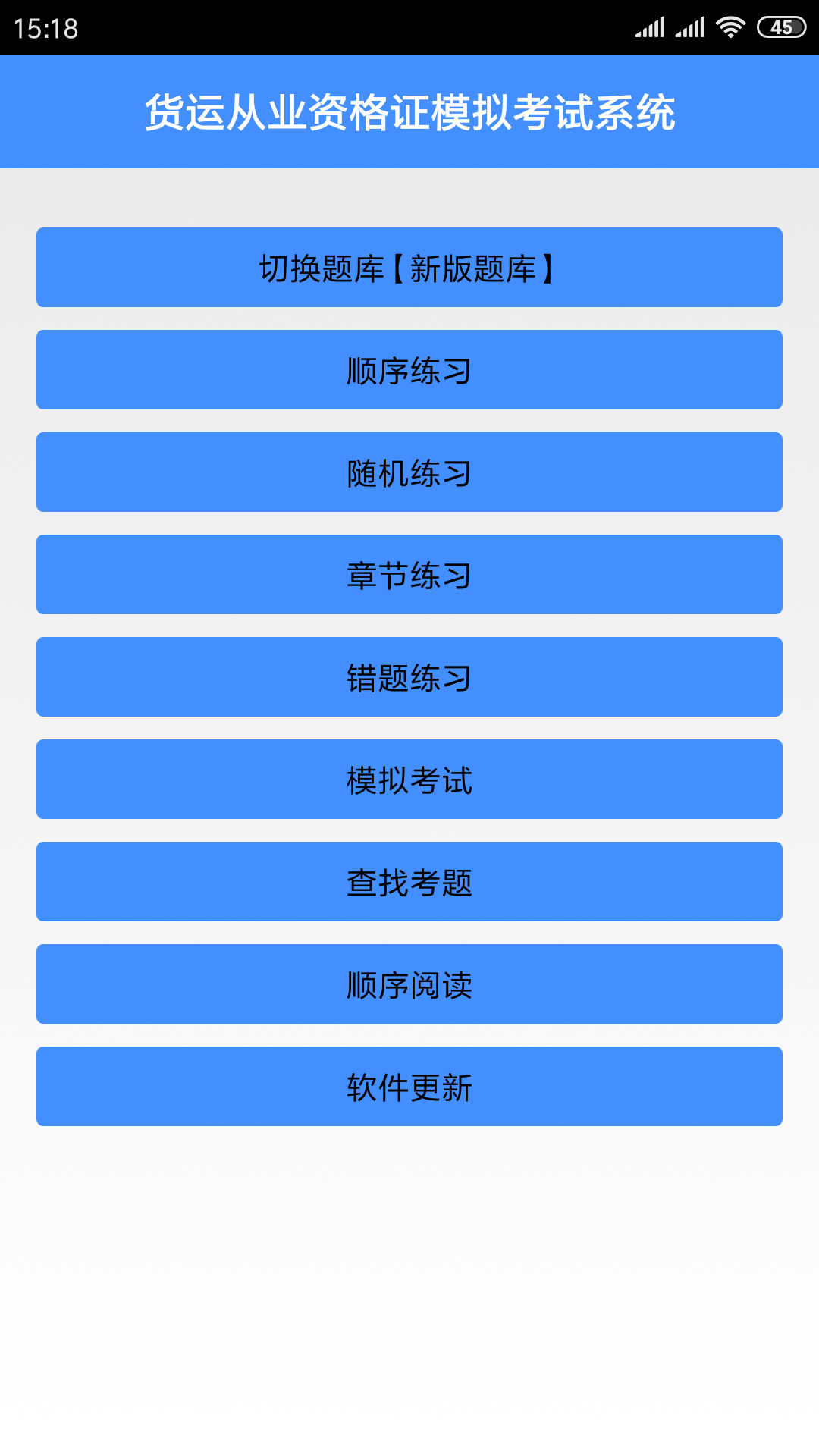Screen dimensions: 819x1456
Task: Start 顺序练习 sequential practice
Action: pos(409,369)
